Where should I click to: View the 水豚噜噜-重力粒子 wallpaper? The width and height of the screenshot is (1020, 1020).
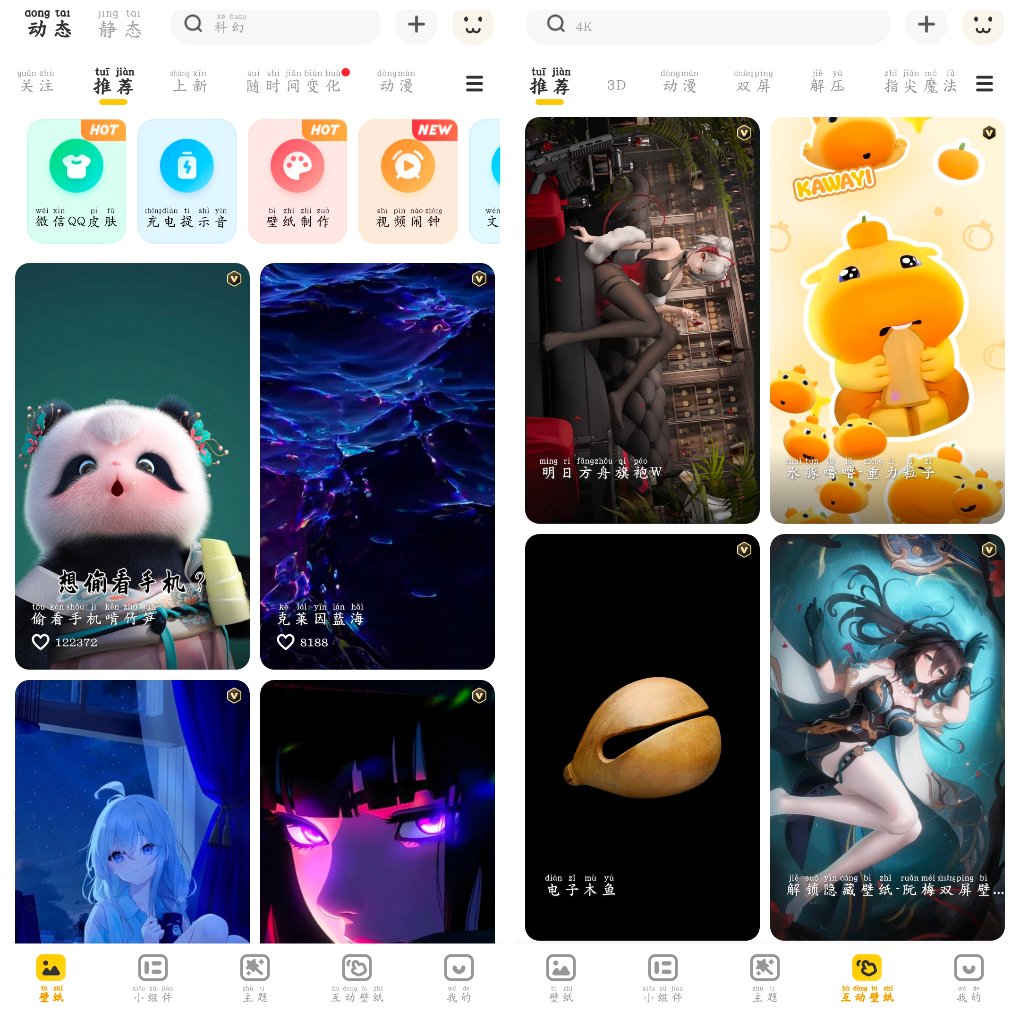click(x=887, y=320)
